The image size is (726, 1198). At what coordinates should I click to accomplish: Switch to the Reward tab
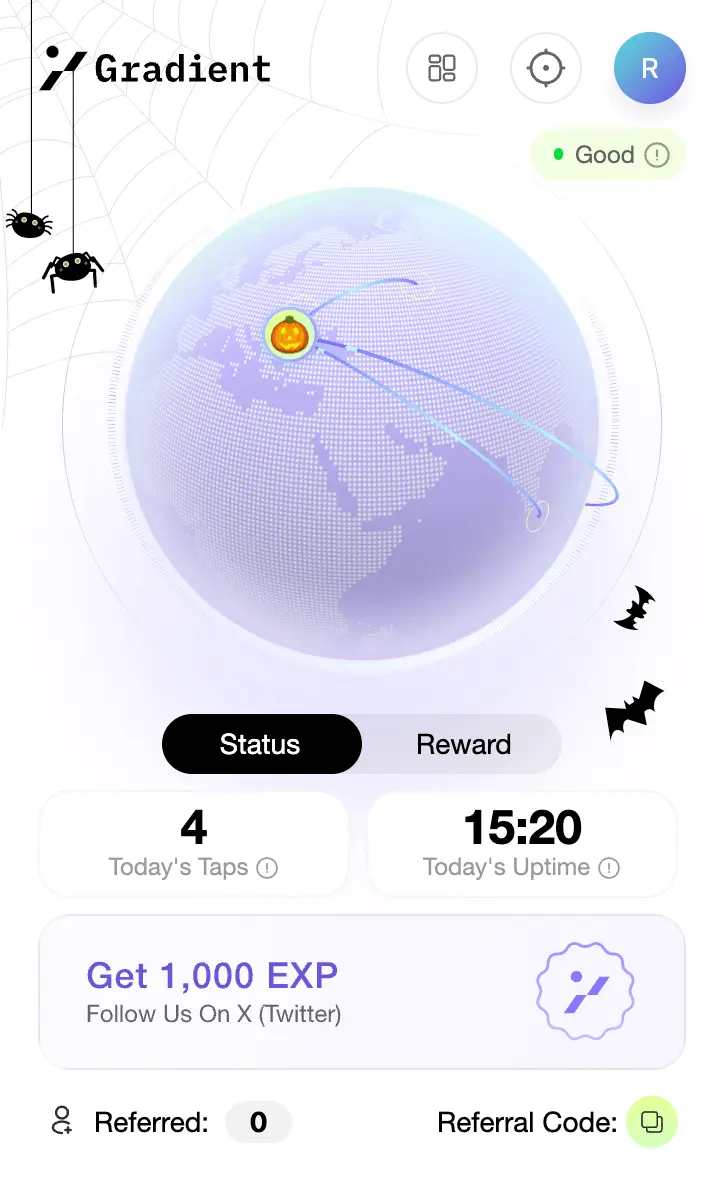(463, 744)
